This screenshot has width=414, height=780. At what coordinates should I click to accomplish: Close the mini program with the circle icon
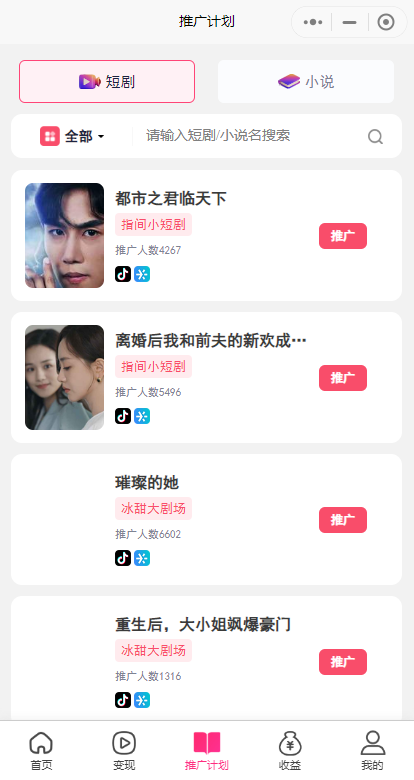tap(386, 22)
